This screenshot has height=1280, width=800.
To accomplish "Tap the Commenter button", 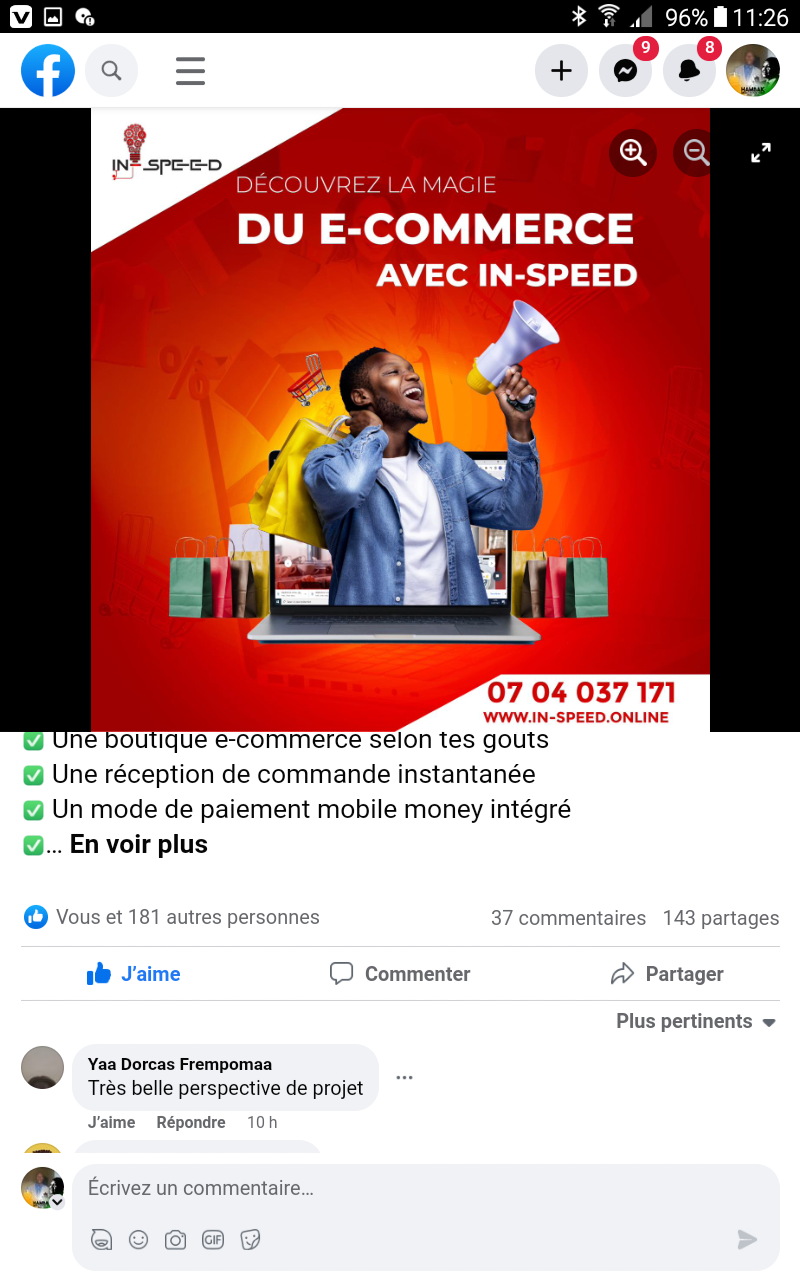I will click(x=400, y=974).
